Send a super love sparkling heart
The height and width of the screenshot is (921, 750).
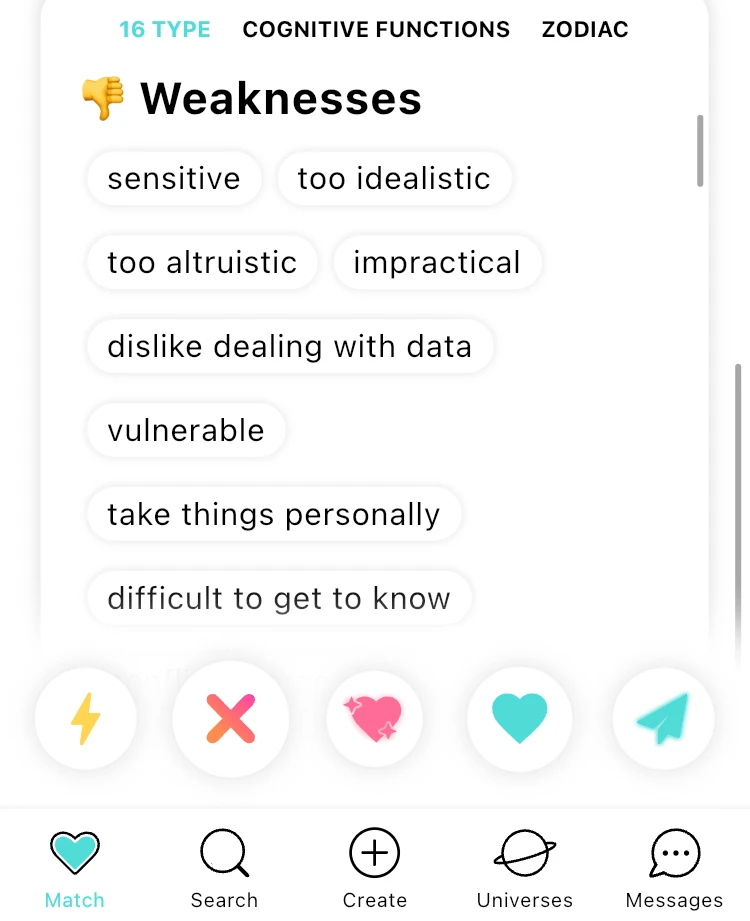coord(374,718)
